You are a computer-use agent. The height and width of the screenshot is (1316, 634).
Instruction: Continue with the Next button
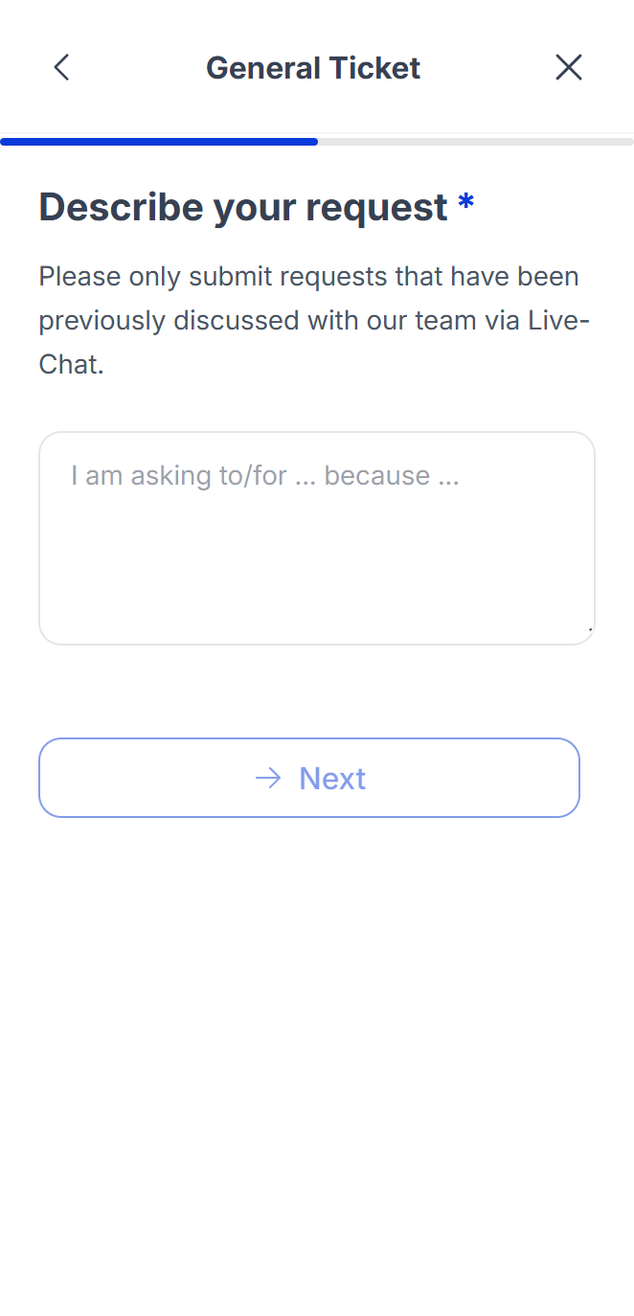[309, 778]
